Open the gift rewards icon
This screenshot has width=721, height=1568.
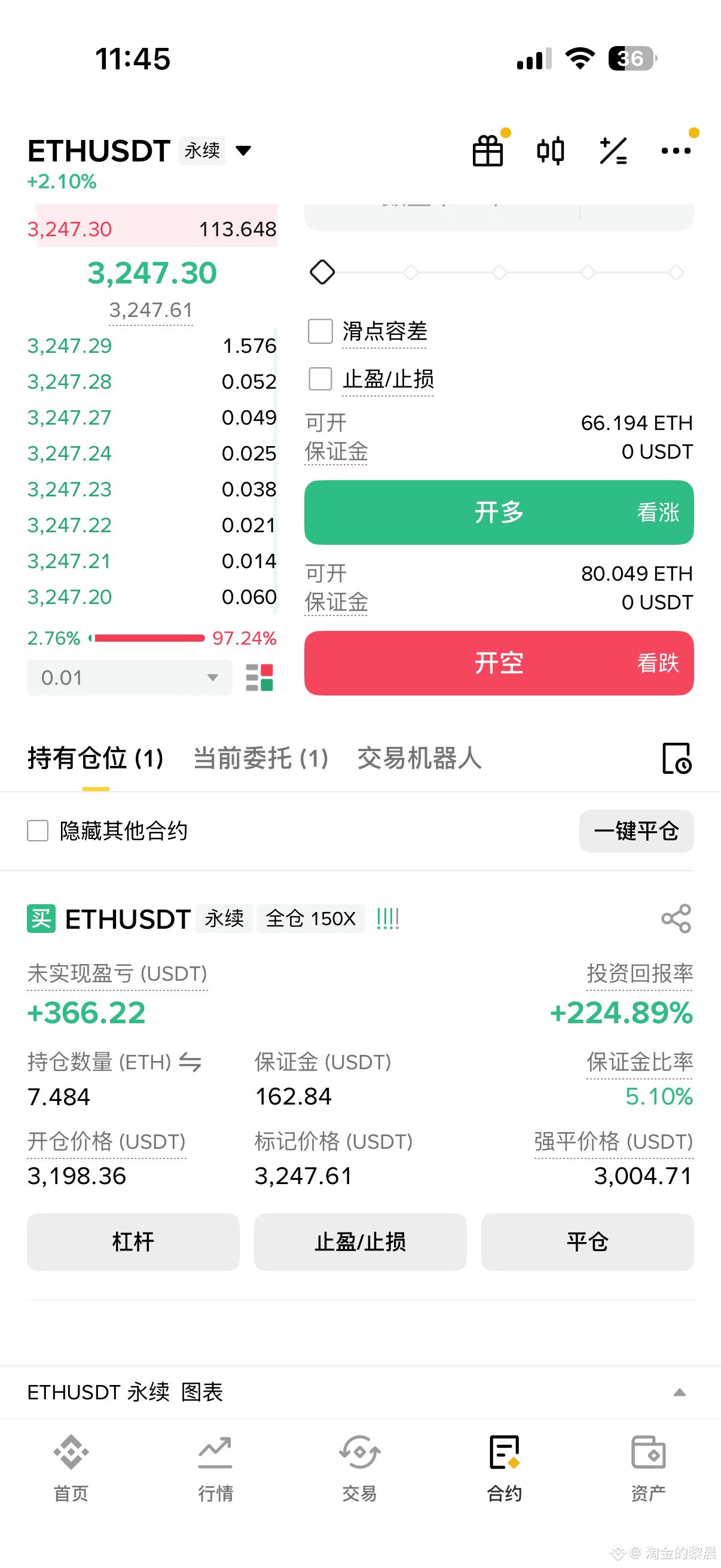[x=487, y=151]
